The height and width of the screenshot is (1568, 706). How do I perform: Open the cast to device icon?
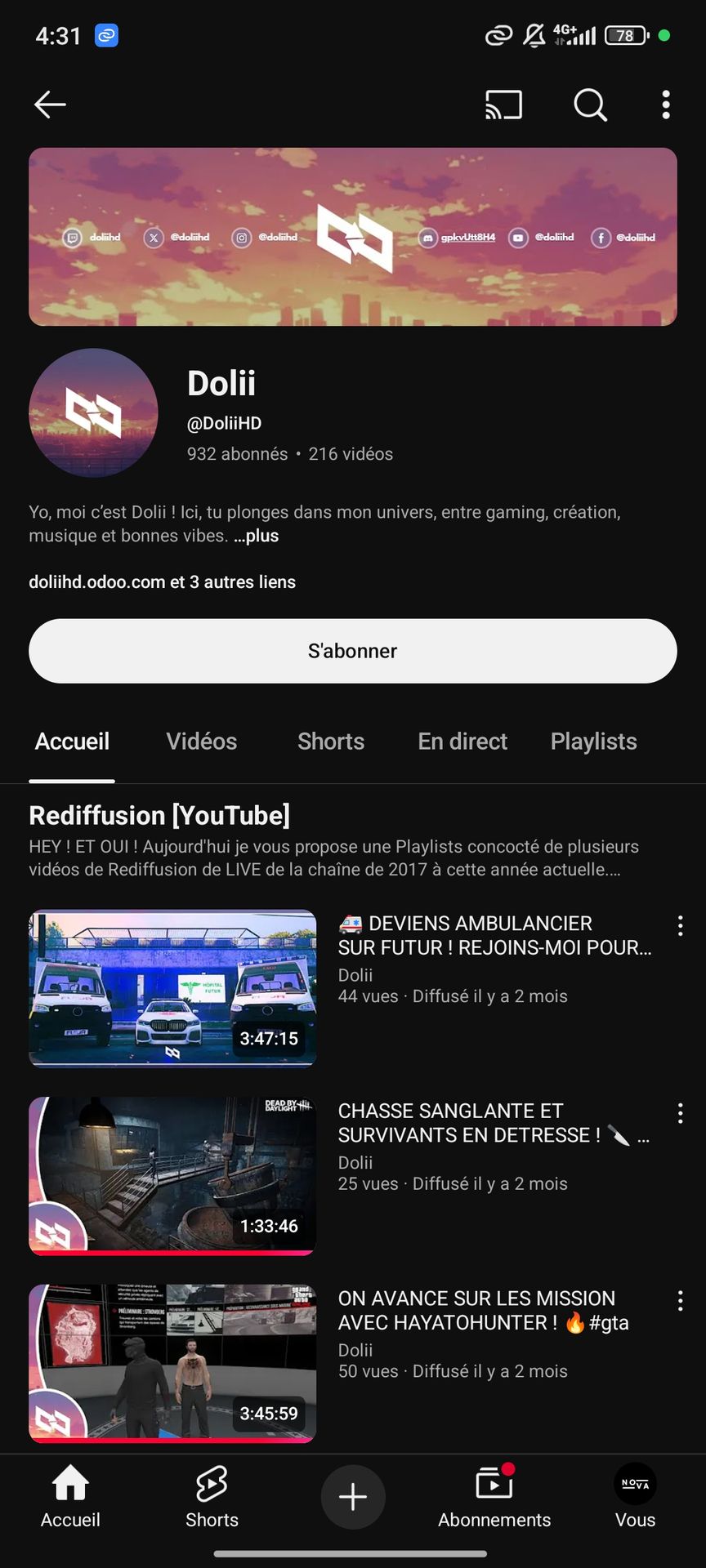point(503,105)
